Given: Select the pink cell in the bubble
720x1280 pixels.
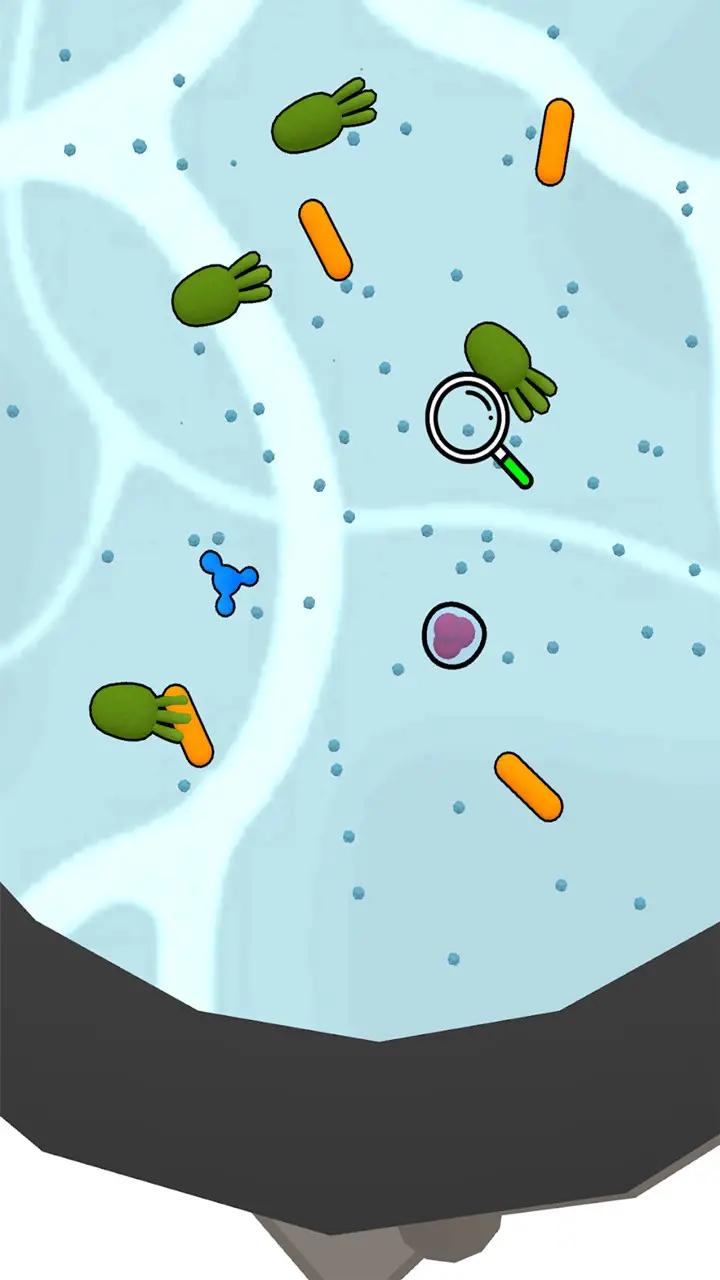Looking at the screenshot, I should (454, 635).
